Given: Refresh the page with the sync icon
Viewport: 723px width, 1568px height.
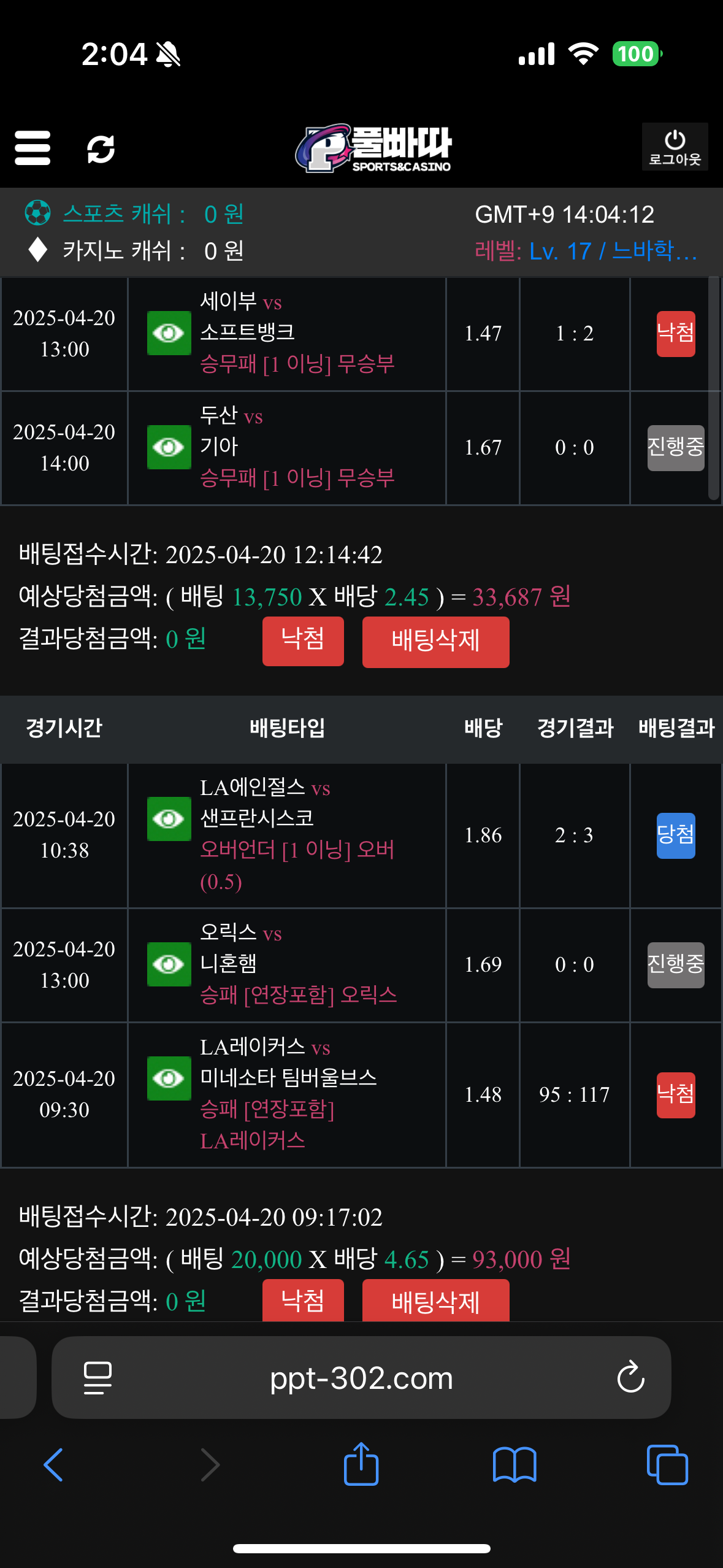Looking at the screenshot, I should [x=101, y=149].
